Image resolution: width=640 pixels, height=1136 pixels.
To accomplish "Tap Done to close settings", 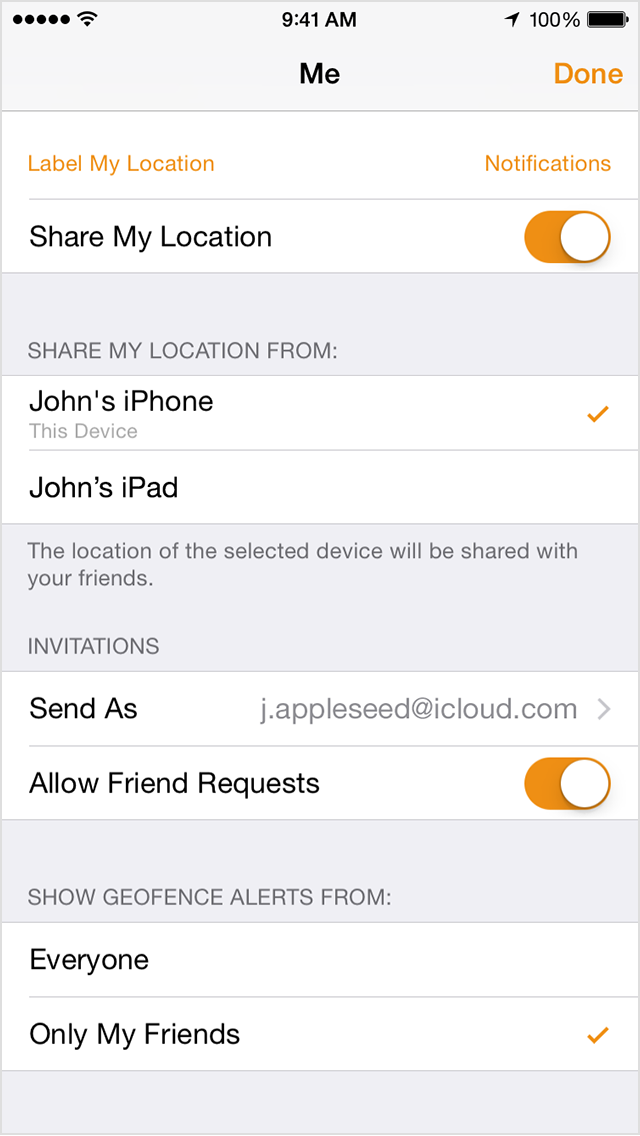I will click(x=588, y=74).
